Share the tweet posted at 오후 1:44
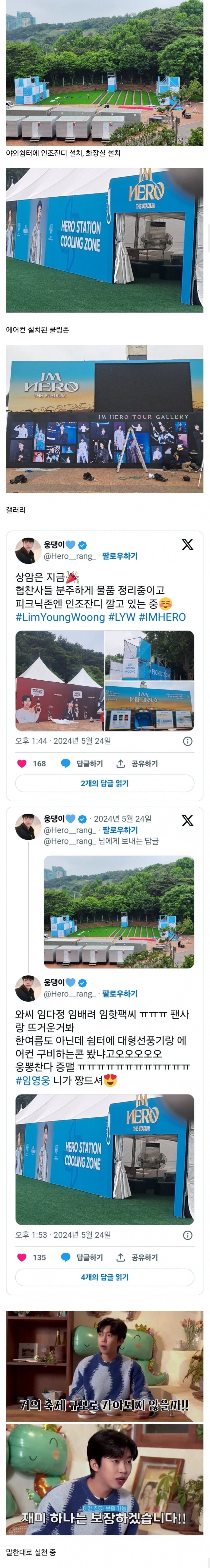Image resolution: width=210 pixels, height=1568 pixels. click(x=137, y=763)
